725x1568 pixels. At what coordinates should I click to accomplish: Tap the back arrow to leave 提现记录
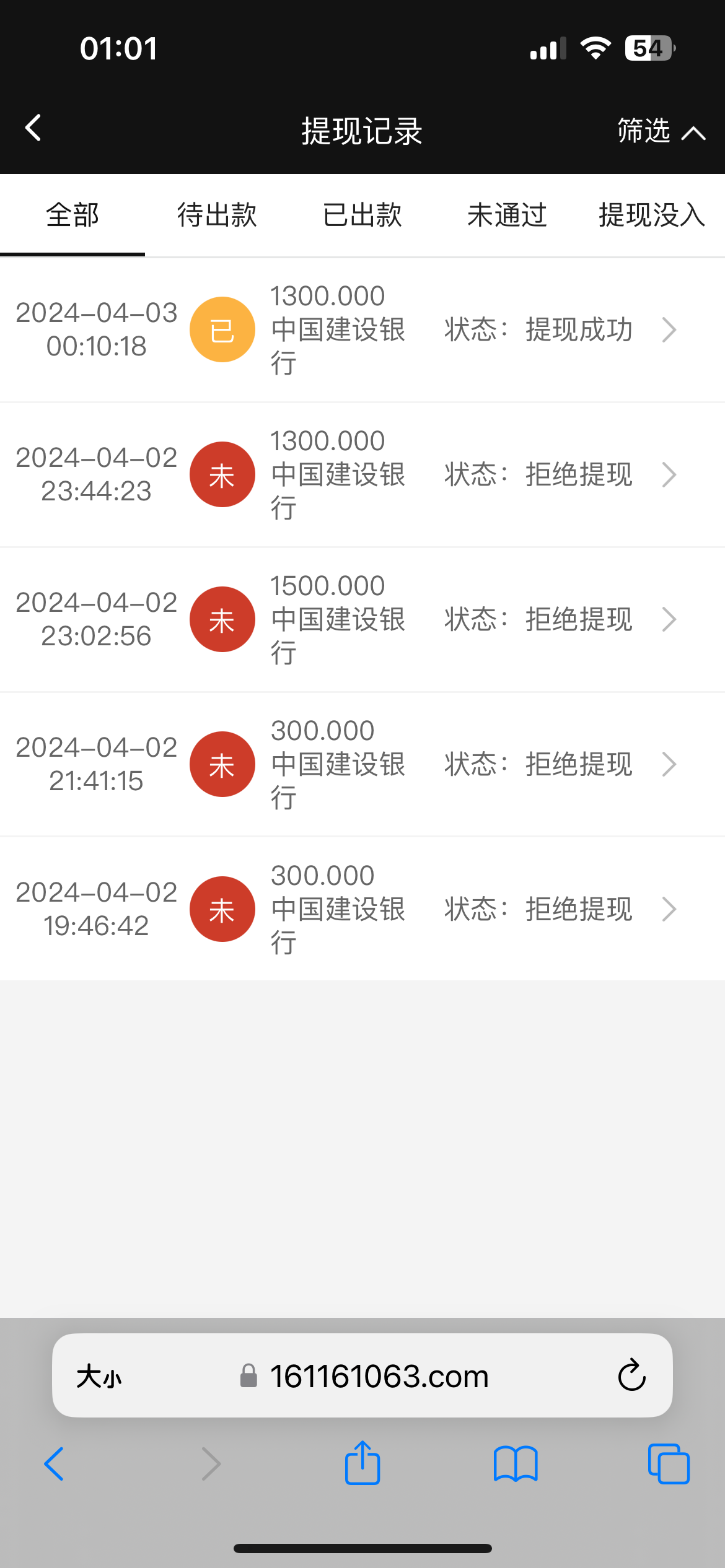[x=33, y=128]
